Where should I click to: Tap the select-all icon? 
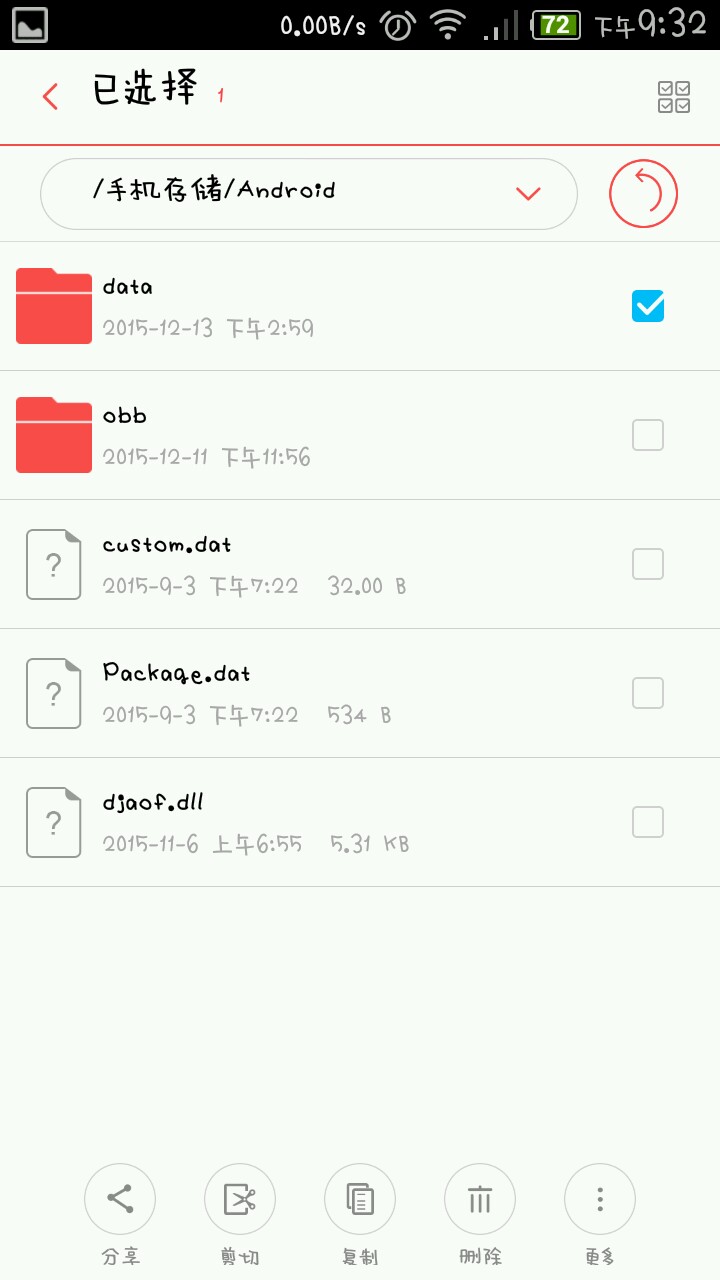click(x=673, y=97)
